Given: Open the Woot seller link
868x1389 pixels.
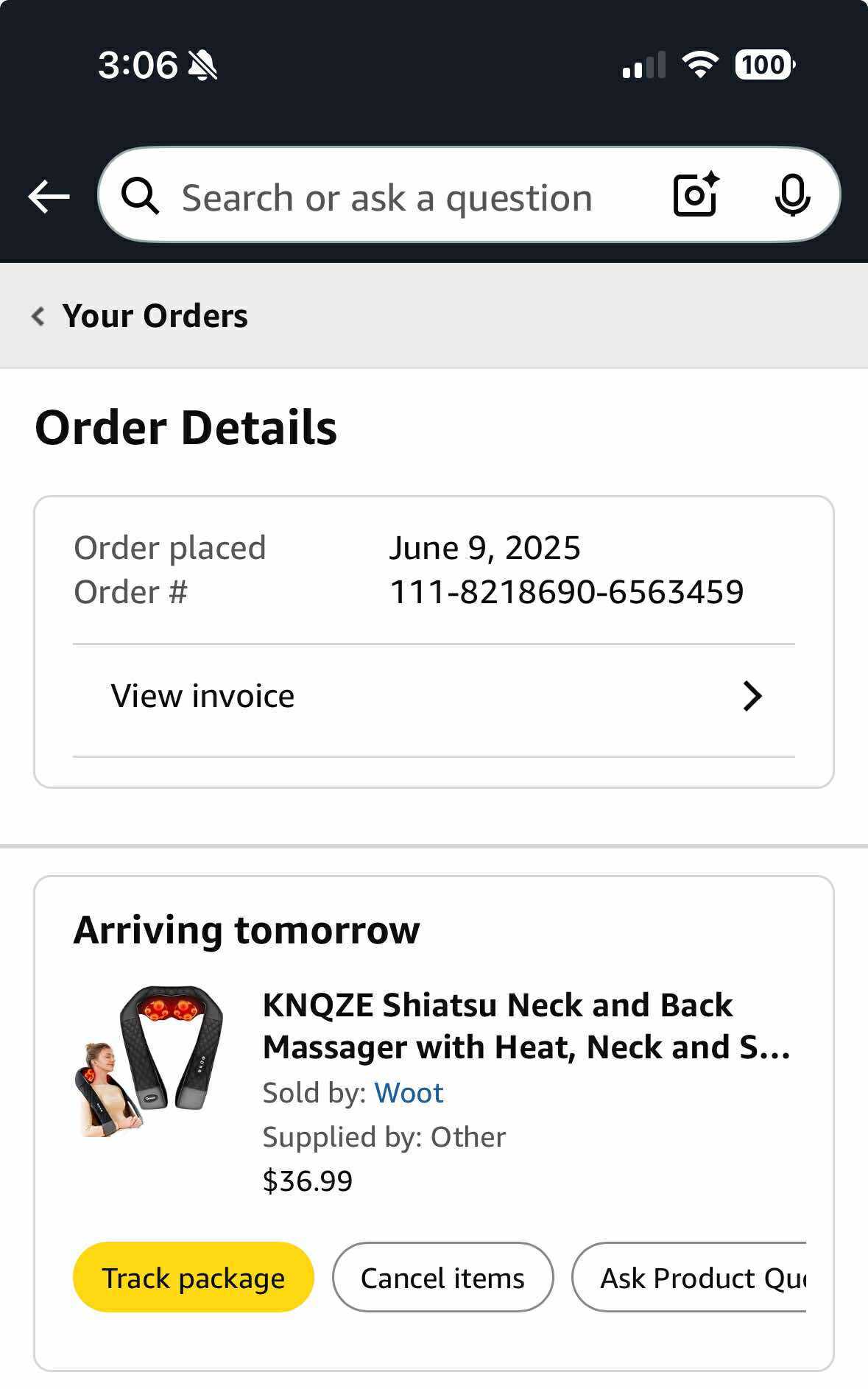Looking at the screenshot, I should [409, 1093].
